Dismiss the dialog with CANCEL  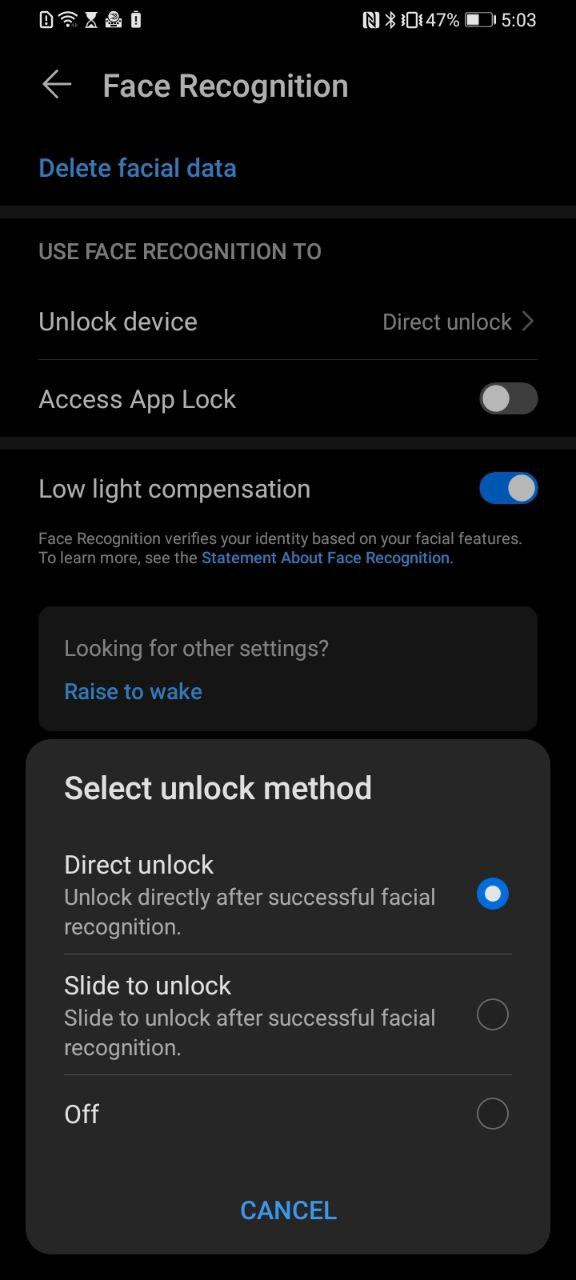(288, 1210)
